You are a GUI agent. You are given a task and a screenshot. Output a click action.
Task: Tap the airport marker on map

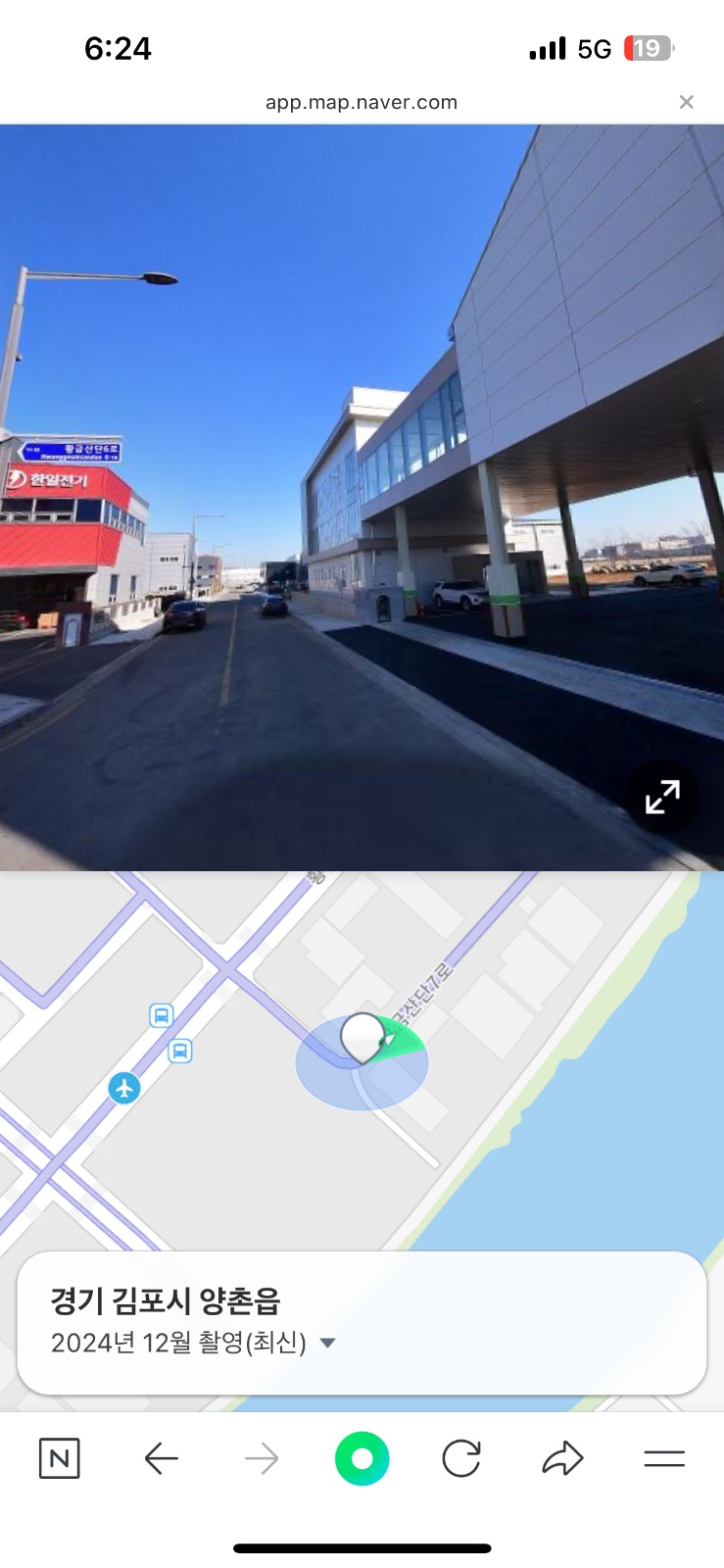(x=124, y=1088)
